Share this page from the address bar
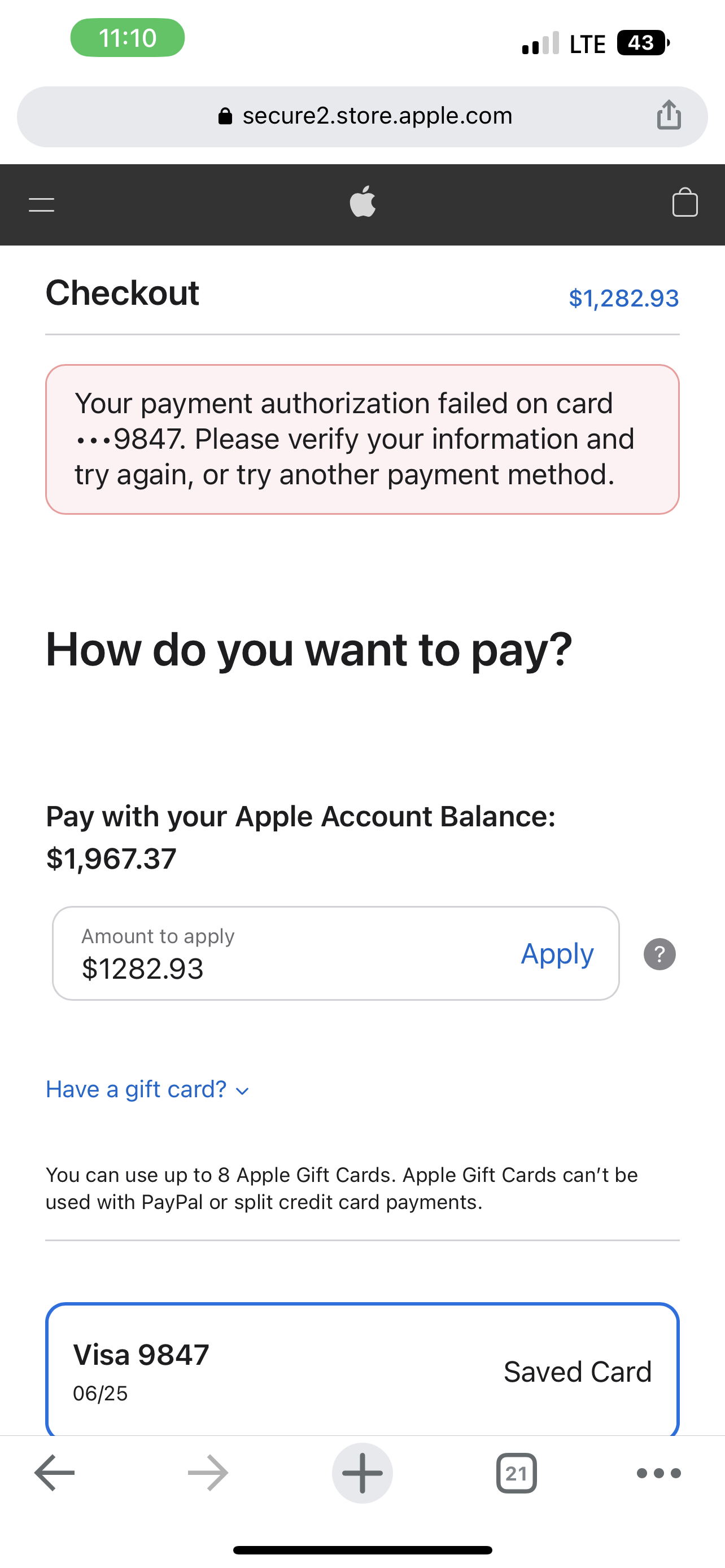 click(x=669, y=116)
